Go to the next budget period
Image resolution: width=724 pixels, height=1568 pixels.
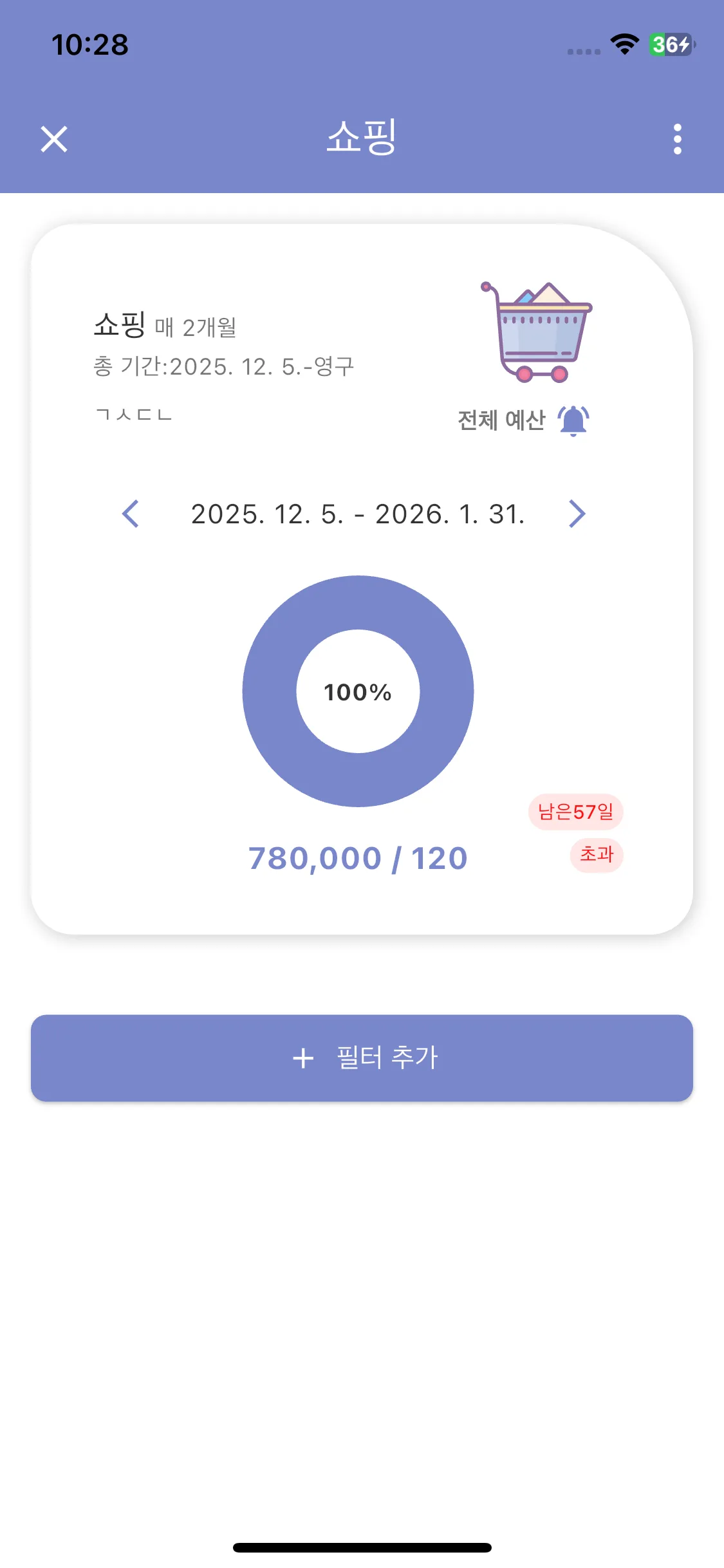point(577,514)
